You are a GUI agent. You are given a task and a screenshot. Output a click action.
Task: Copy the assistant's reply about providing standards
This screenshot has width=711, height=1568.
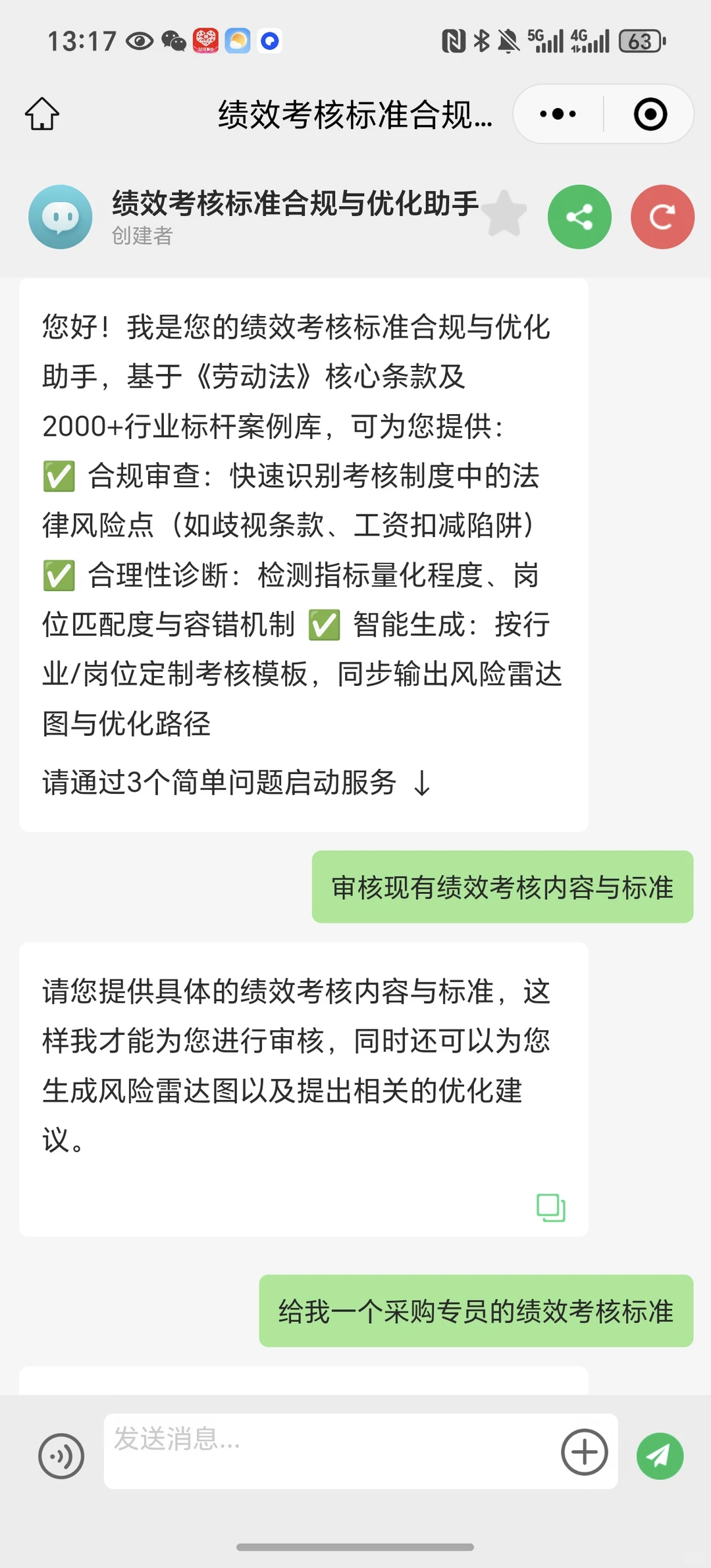(x=551, y=1207)
